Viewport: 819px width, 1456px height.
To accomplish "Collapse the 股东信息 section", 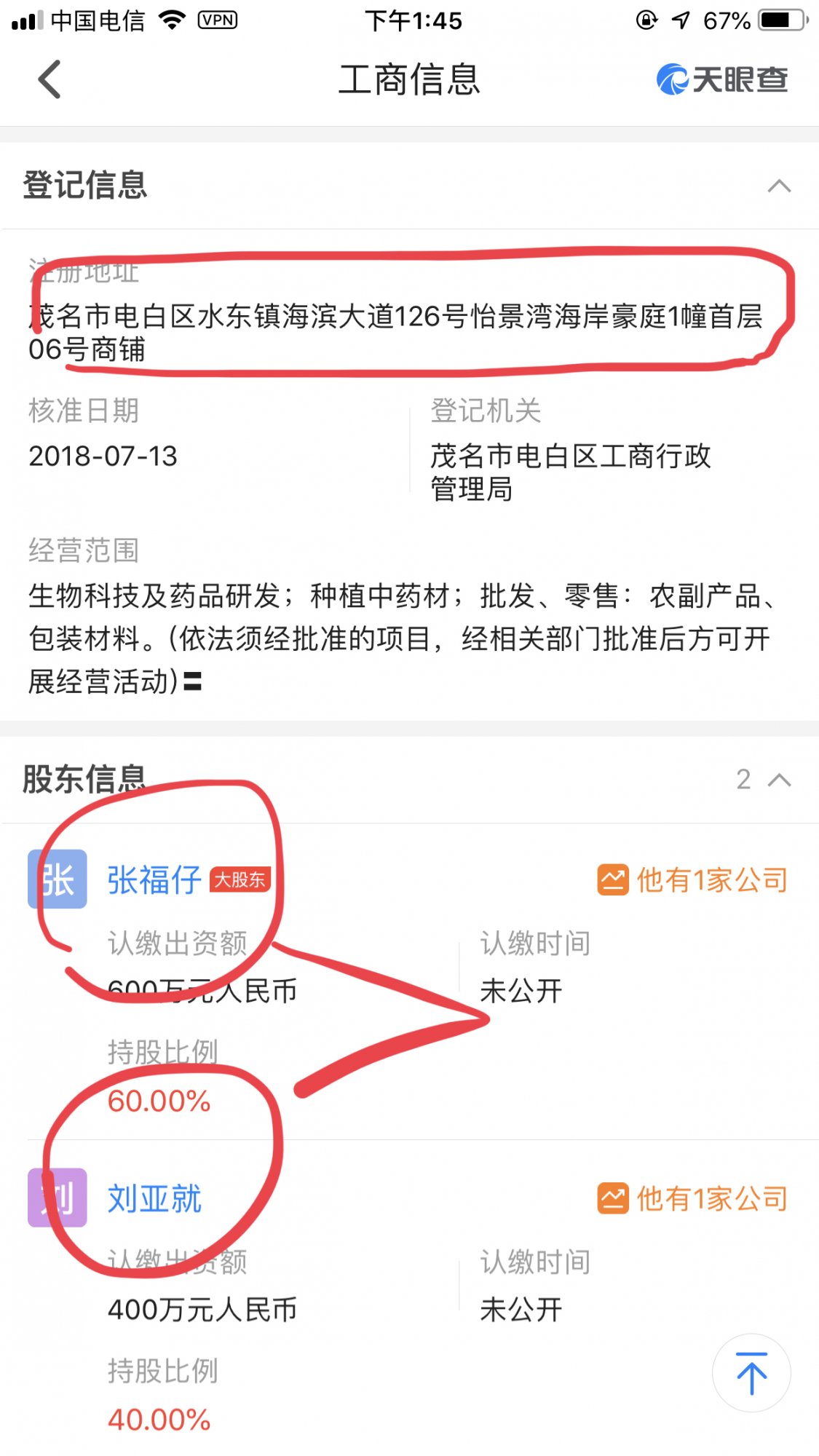I will click(778, 780).
